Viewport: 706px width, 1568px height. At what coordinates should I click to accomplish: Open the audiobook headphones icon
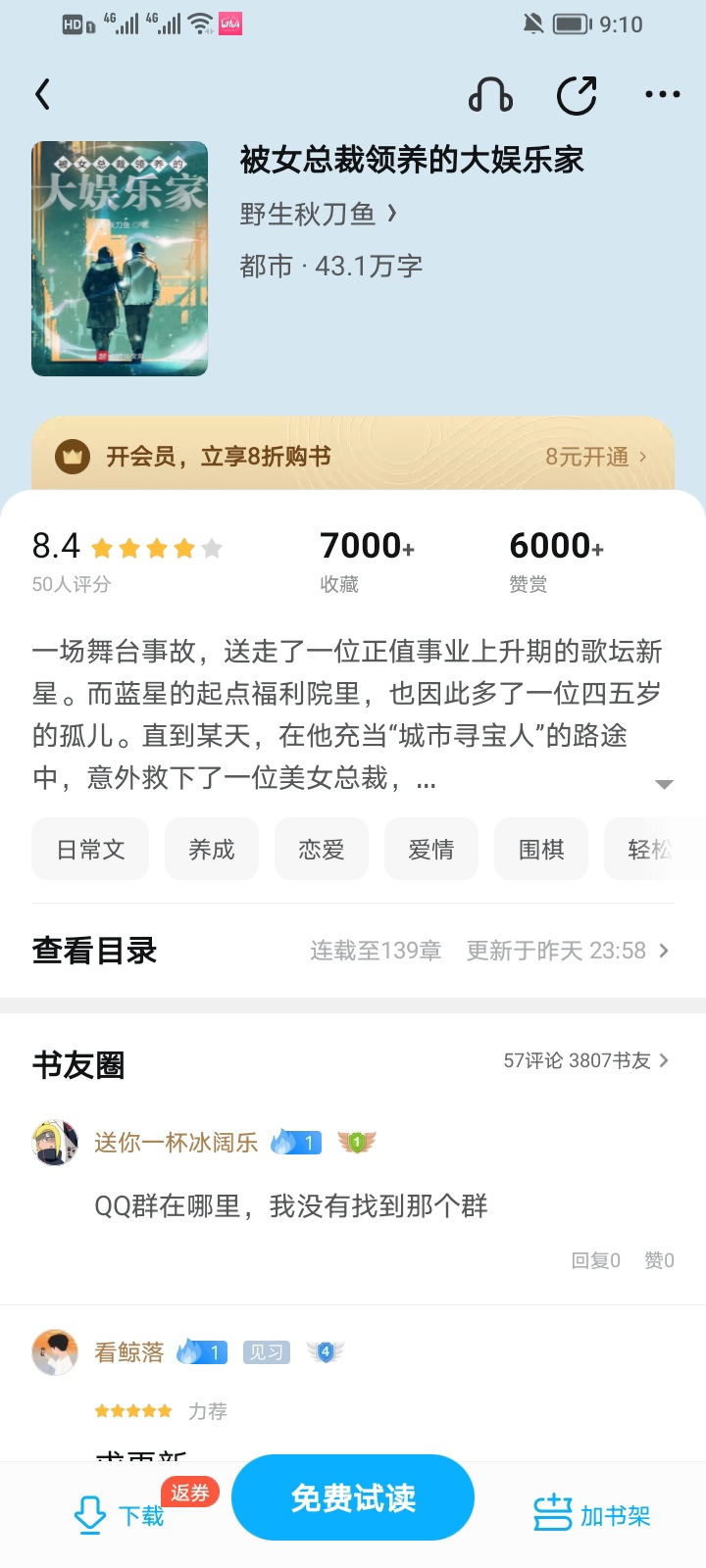490,95
